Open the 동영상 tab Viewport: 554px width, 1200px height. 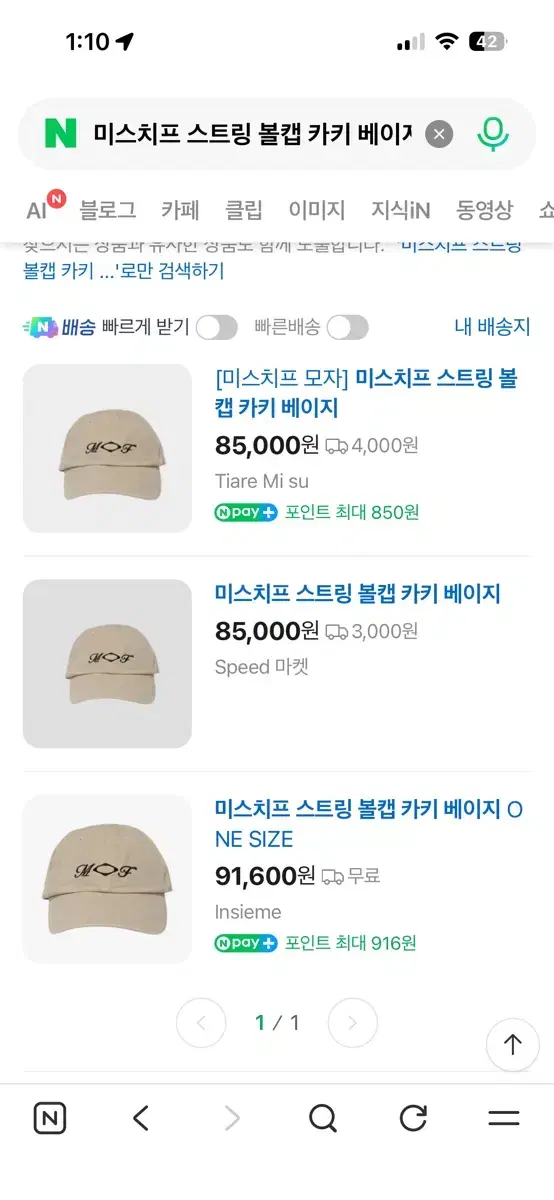click(485, 210)
